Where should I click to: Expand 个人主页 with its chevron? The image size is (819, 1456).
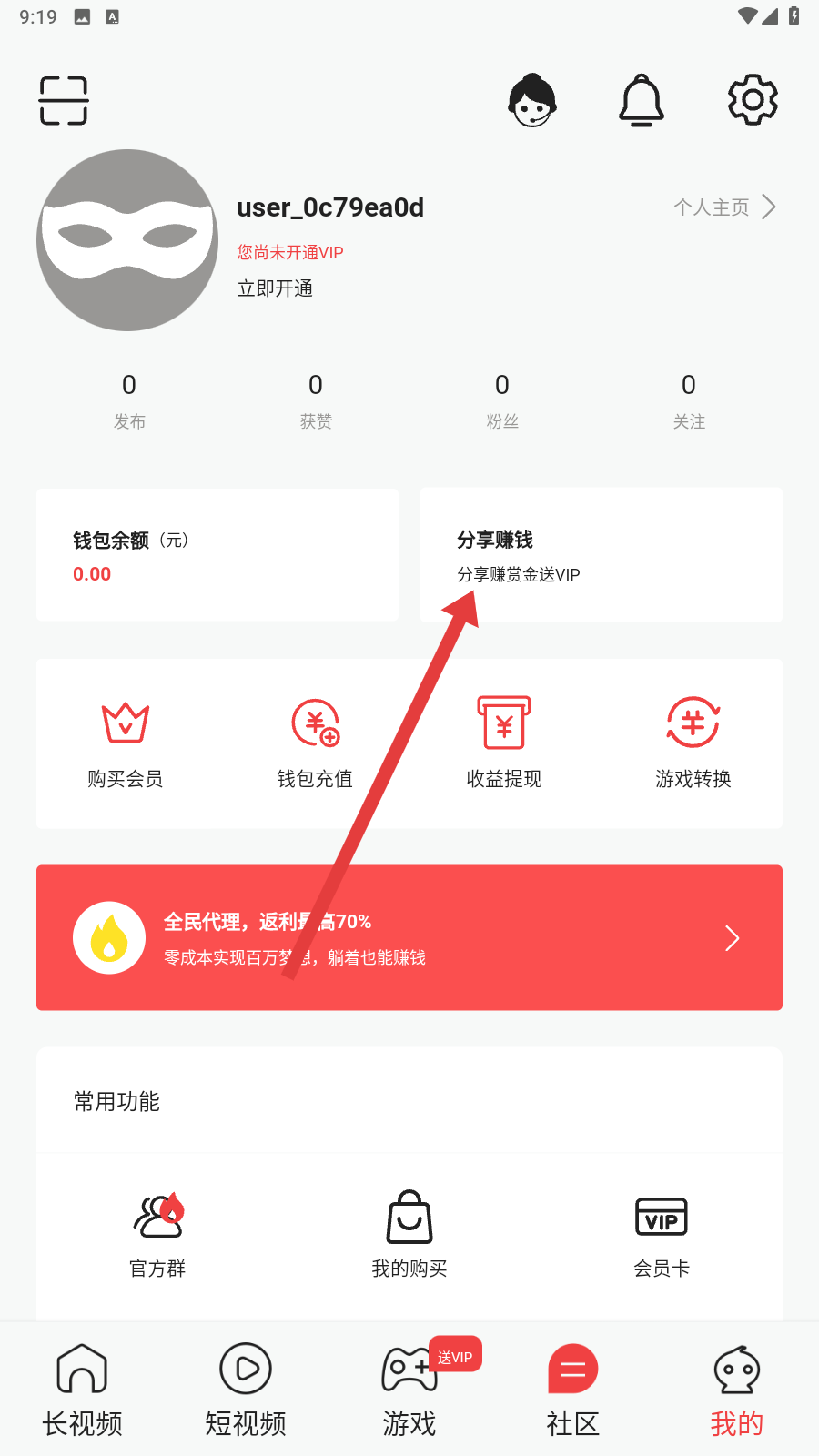pyautogui.click(x=771, y=207)
